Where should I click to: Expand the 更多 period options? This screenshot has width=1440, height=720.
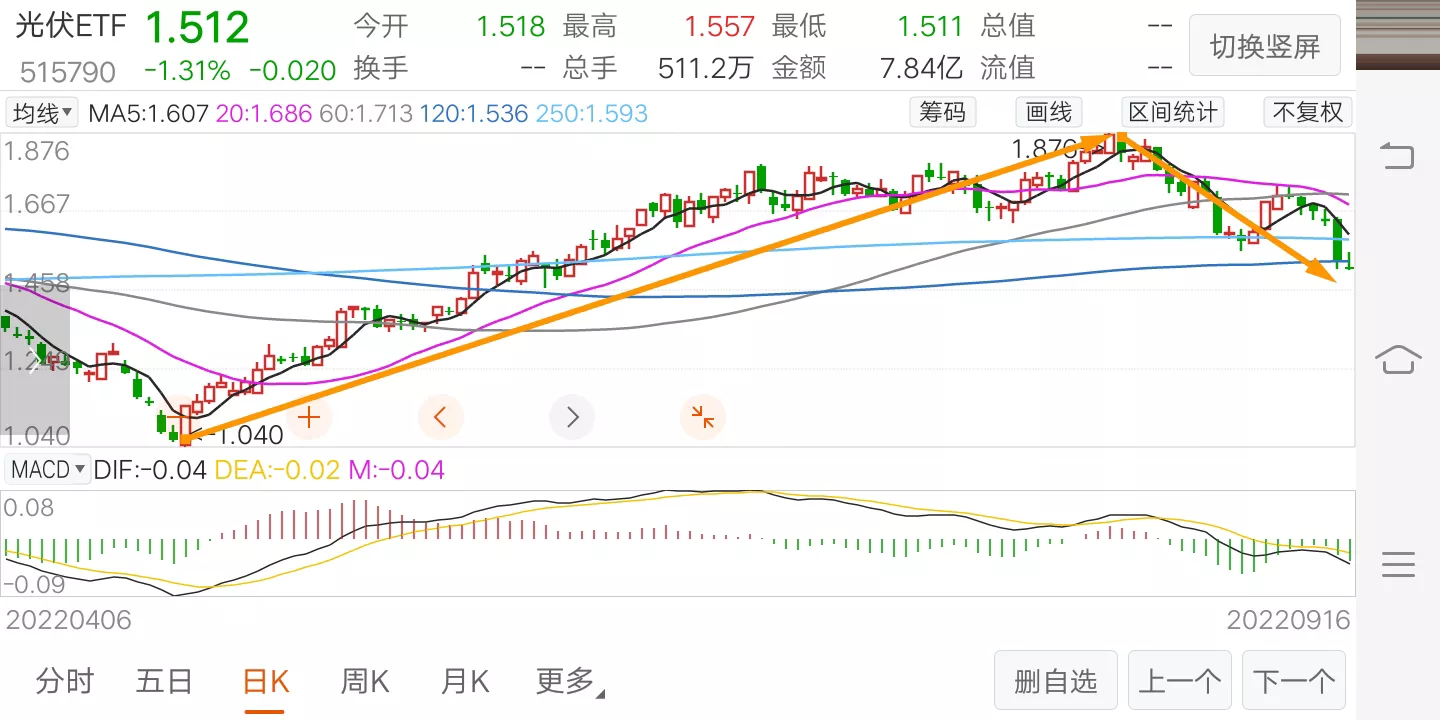(x=570, y=682)
